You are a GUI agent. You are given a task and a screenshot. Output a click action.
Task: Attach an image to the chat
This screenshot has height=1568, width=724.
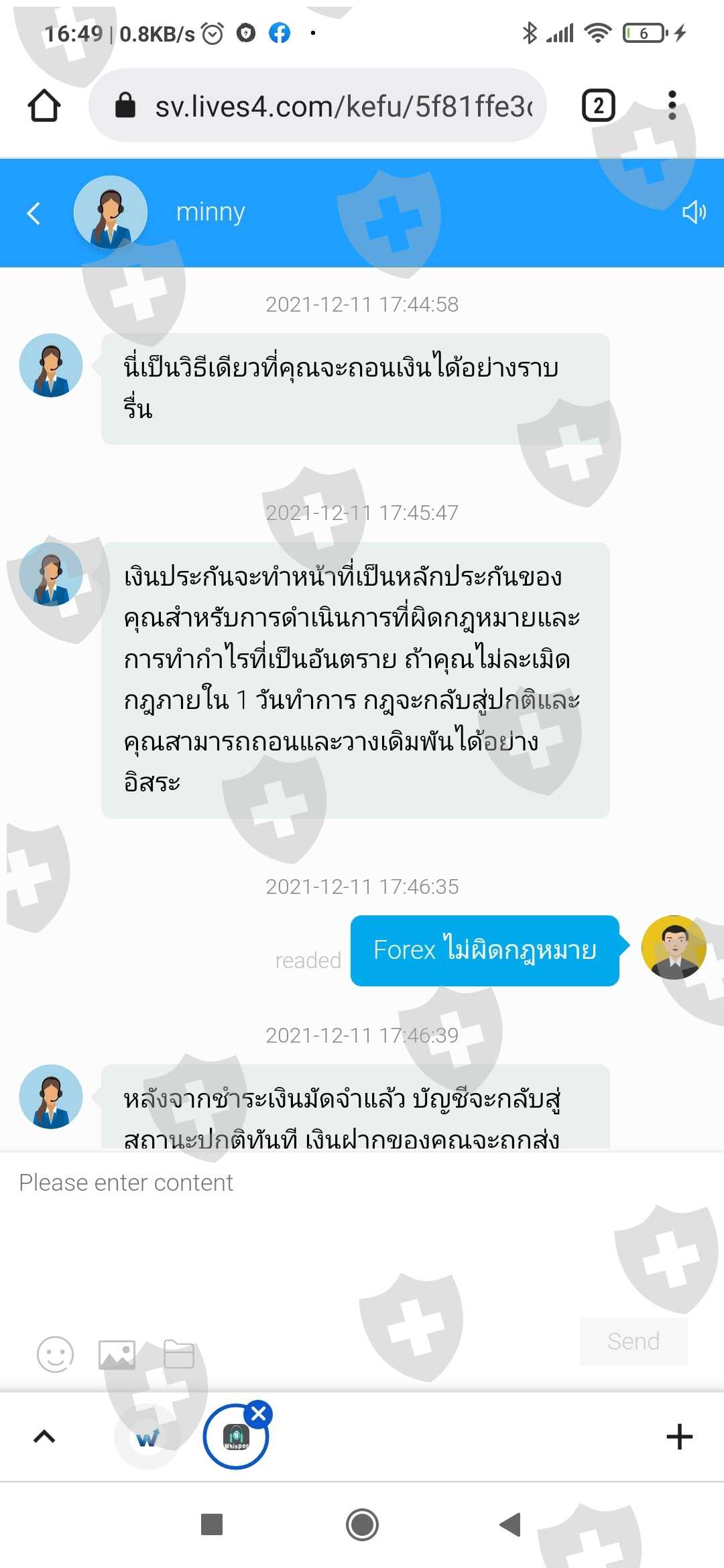coord(117,1354)
